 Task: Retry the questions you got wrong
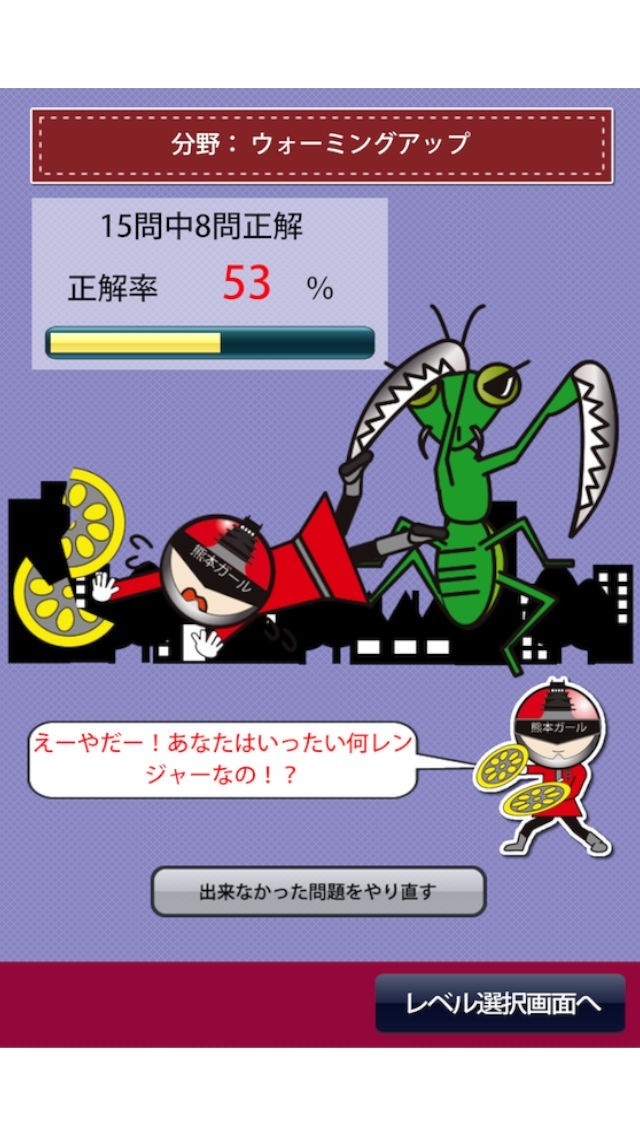point(318,891)
